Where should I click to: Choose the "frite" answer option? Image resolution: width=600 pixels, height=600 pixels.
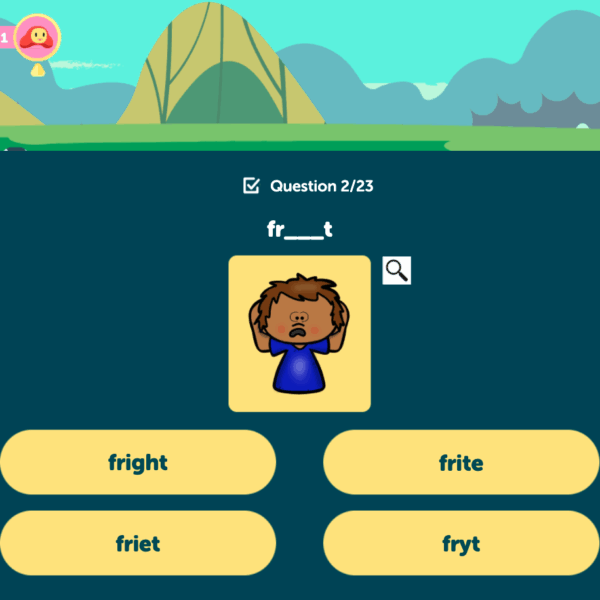(461, 463)
